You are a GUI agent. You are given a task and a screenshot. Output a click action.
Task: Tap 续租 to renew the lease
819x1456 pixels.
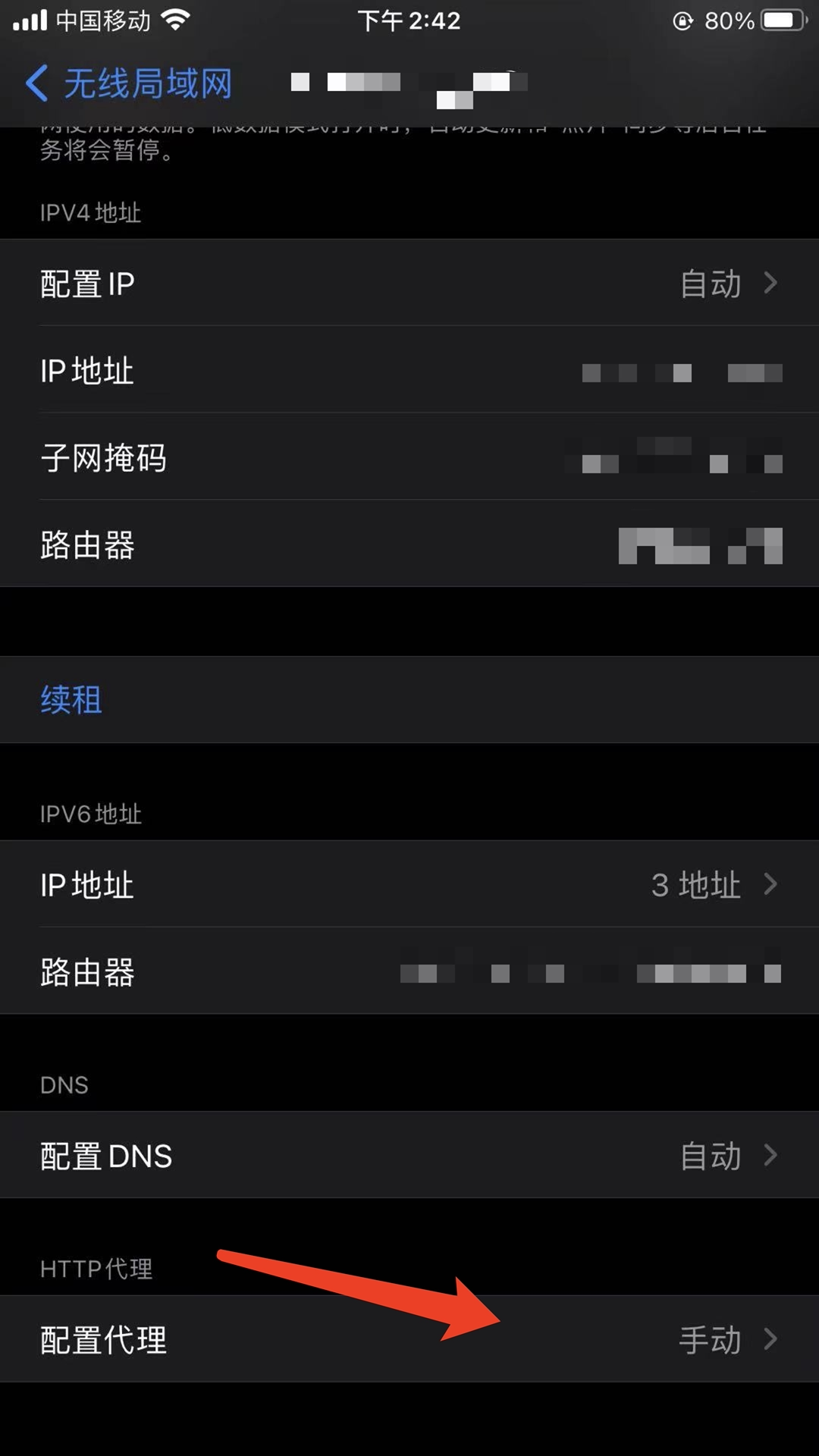[409, 699]
